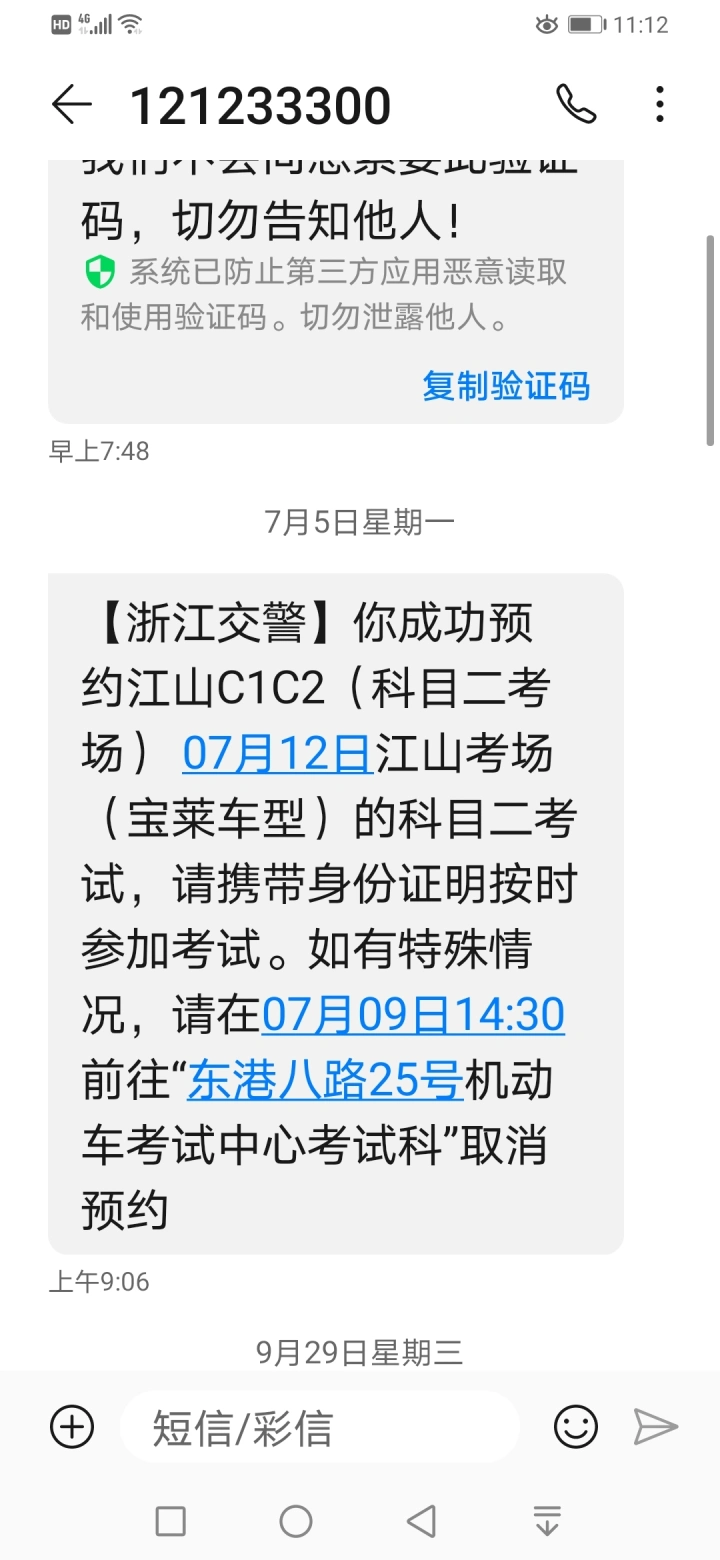Open the three-dot overflow menu
The image size is (720, 1560).
click(x=659, y=104)
